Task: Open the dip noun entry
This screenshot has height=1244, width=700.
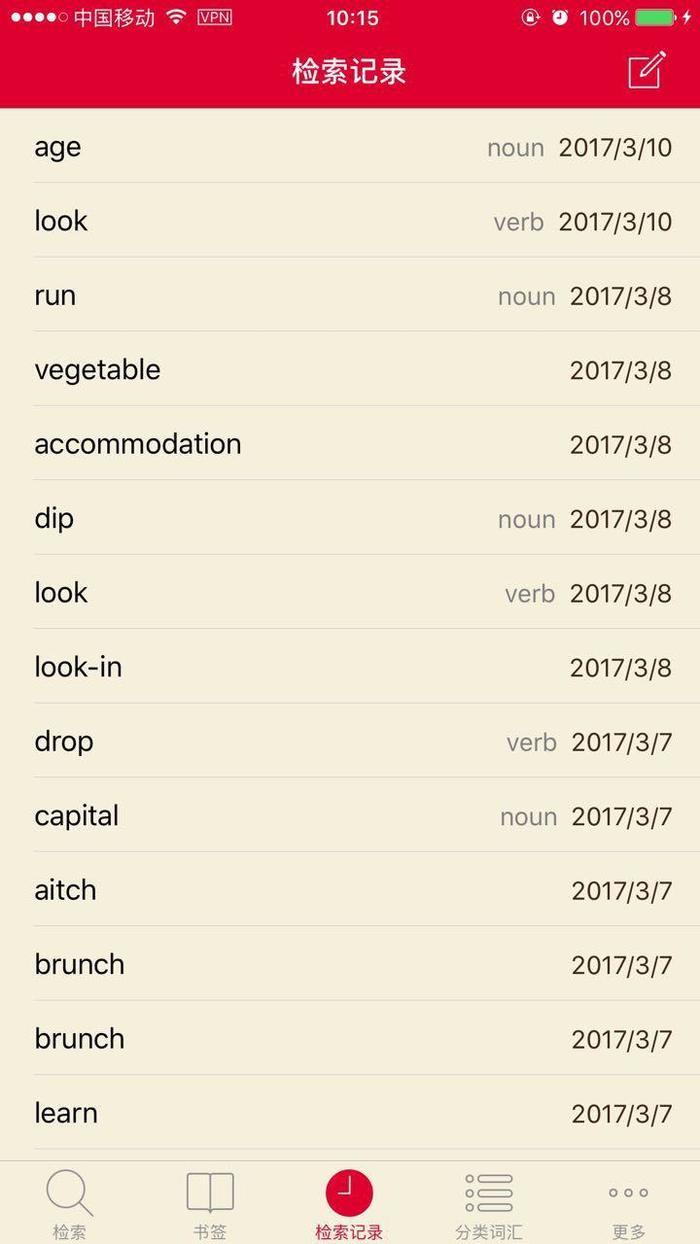Action: [350, 519]
